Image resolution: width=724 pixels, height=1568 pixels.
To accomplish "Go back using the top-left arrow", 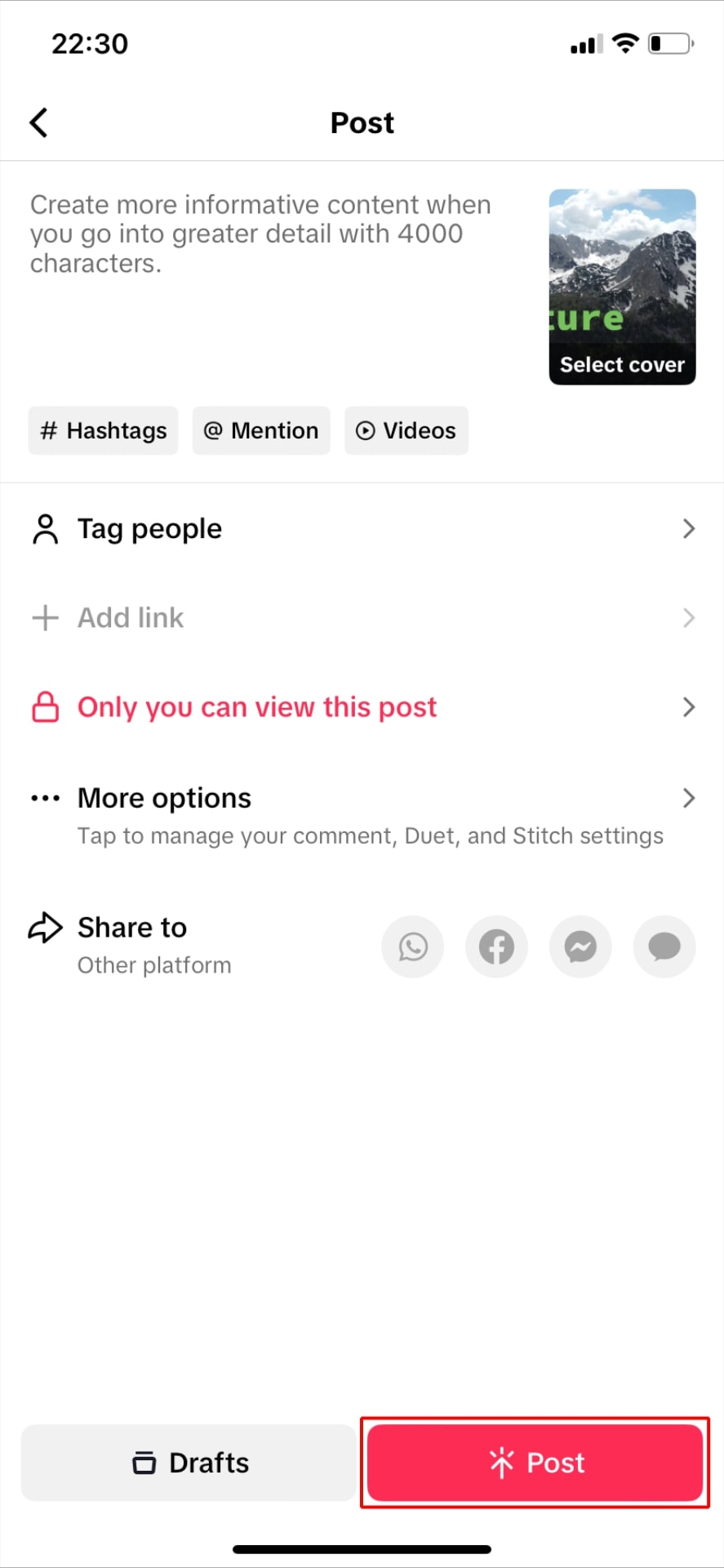I will click(x=38, y=122).
